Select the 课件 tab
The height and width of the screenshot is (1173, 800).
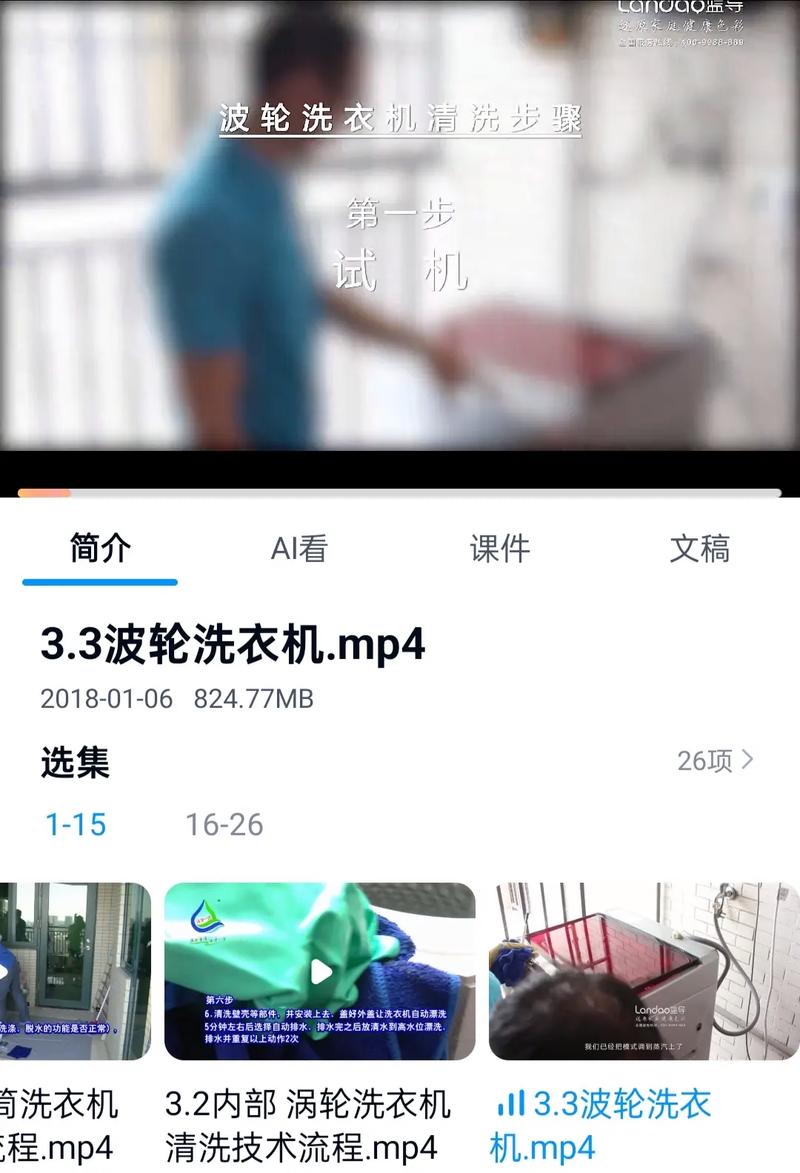point(500,546)
